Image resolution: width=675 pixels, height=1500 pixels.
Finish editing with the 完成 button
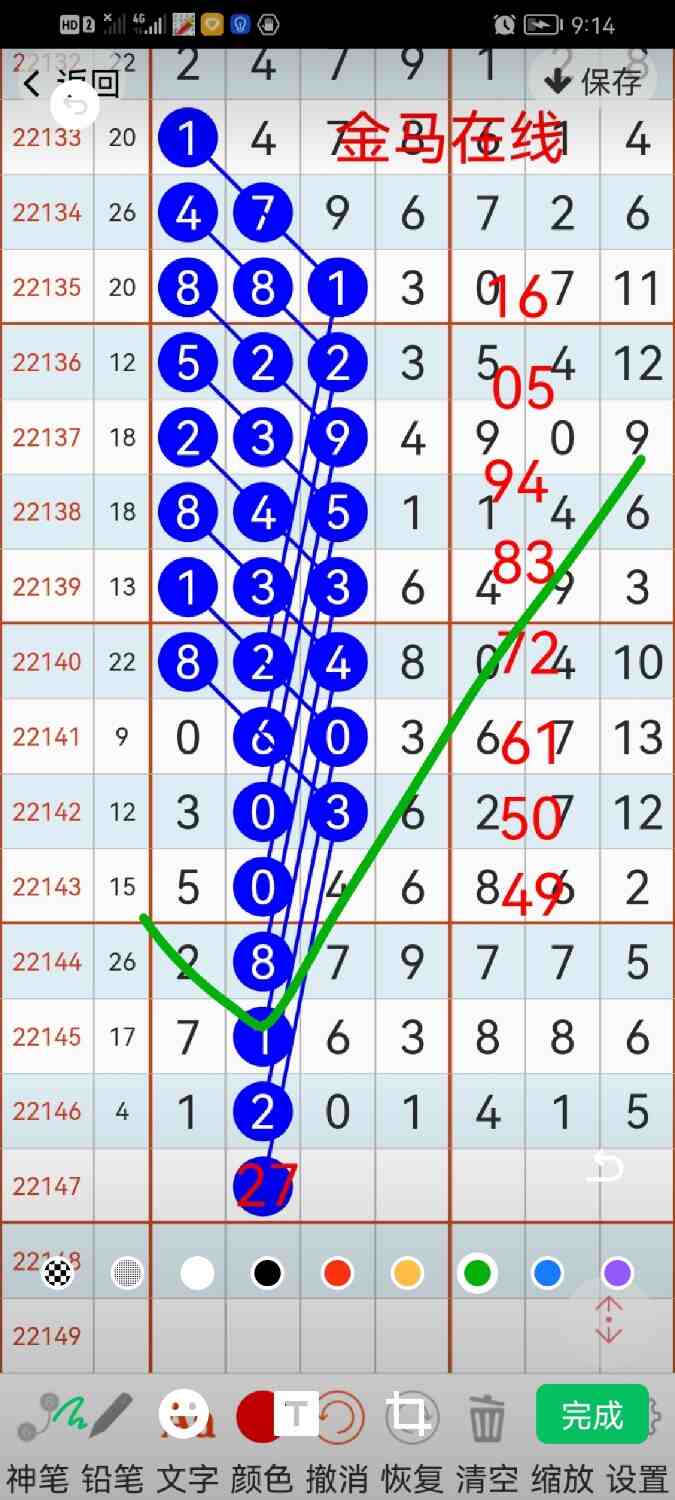pyautogui.click(x=592, y=1415)
